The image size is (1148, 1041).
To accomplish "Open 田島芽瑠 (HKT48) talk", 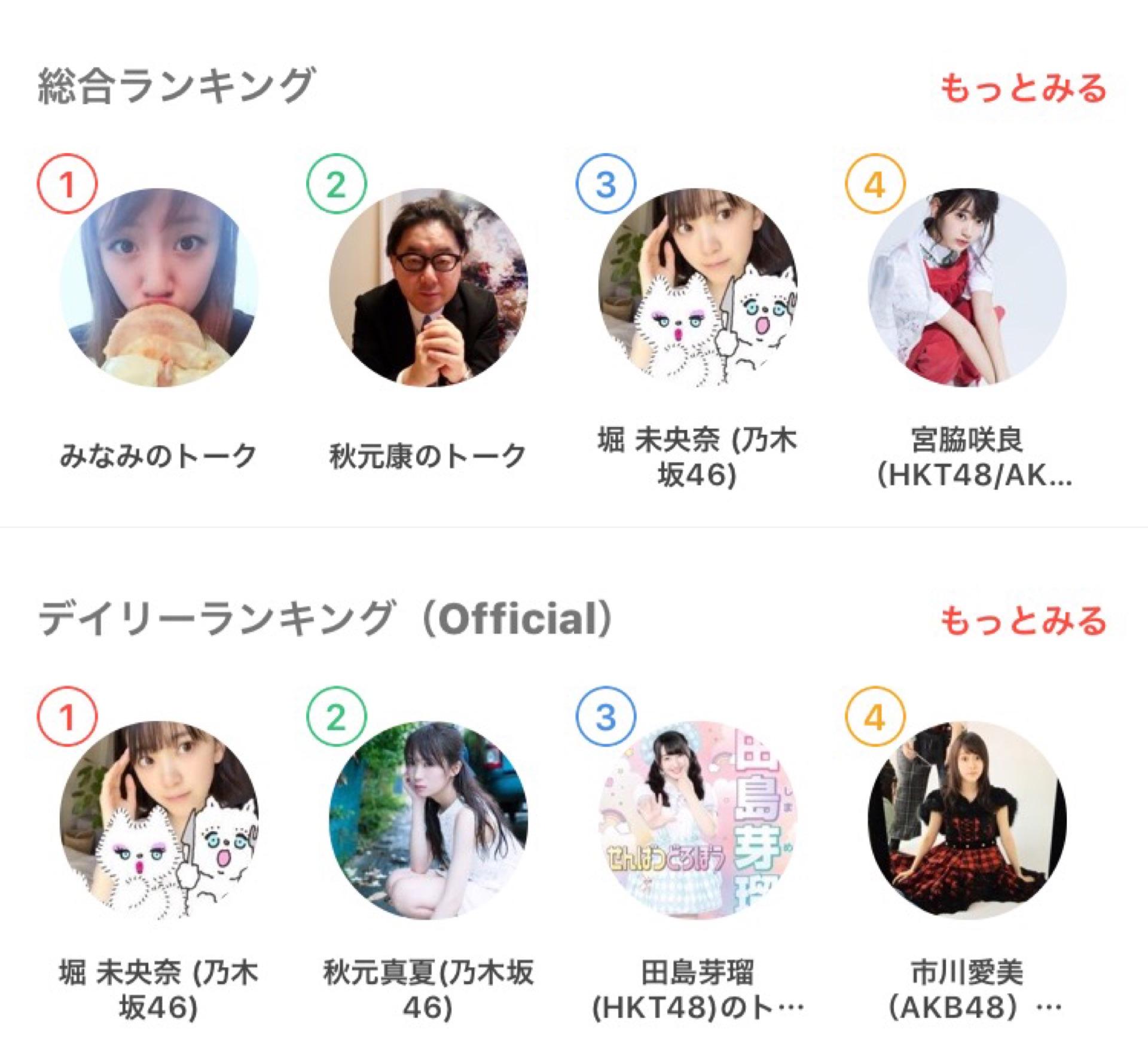I will [x=697, y=820].
